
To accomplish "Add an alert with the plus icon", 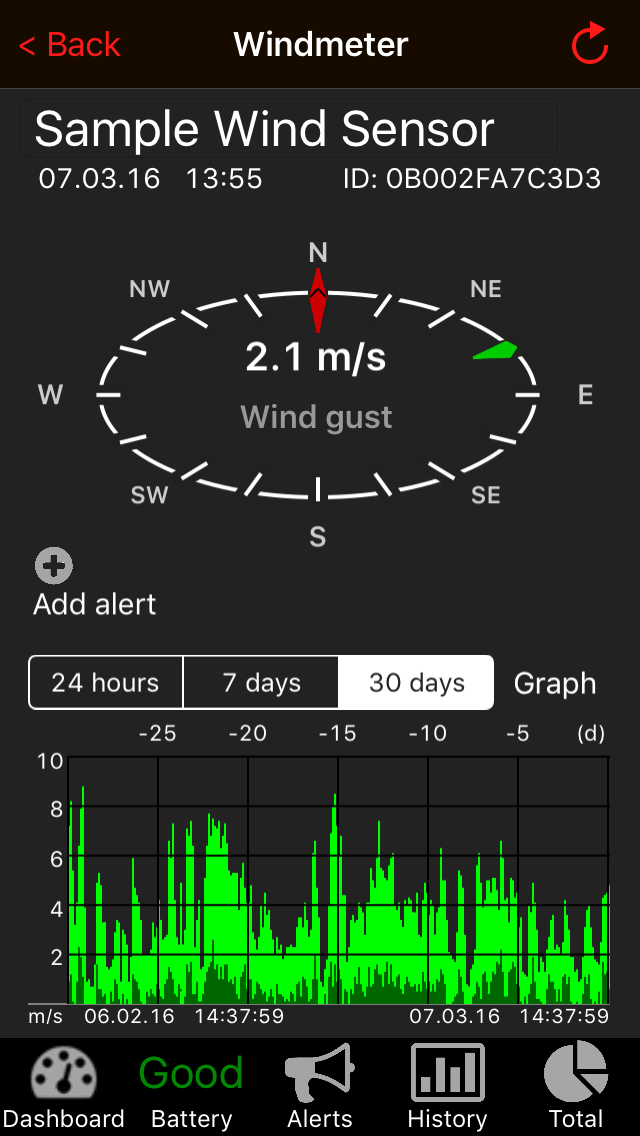I will click(x=54, y=566).
